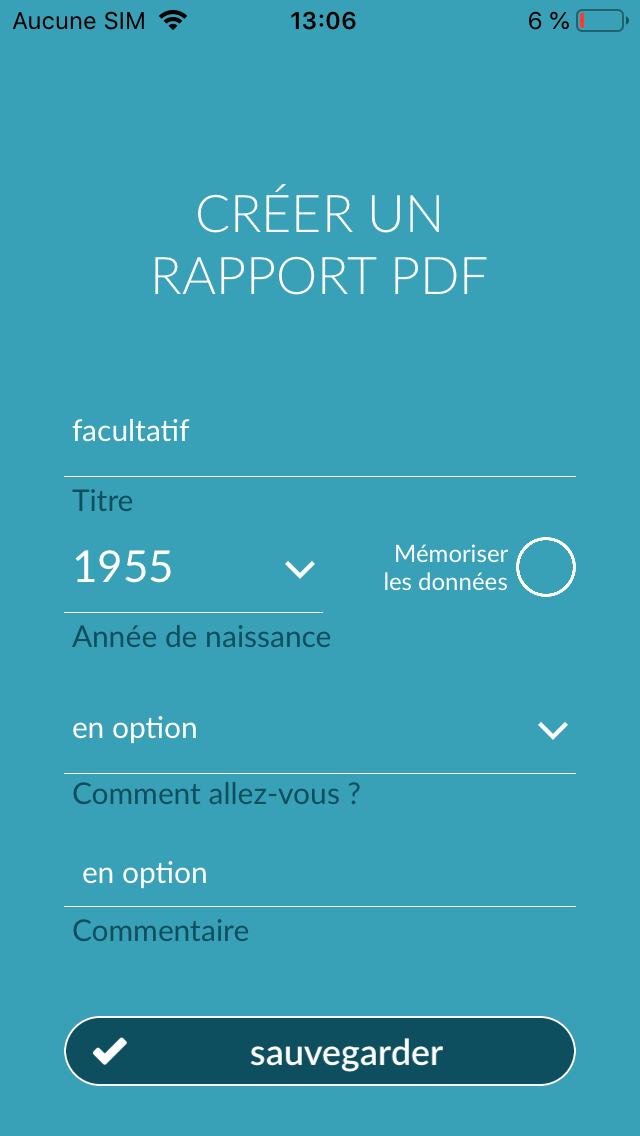This screenshot has width=640, height=1136.
Task: Enable the Mémoriser les données option
Action: point(546,567)
